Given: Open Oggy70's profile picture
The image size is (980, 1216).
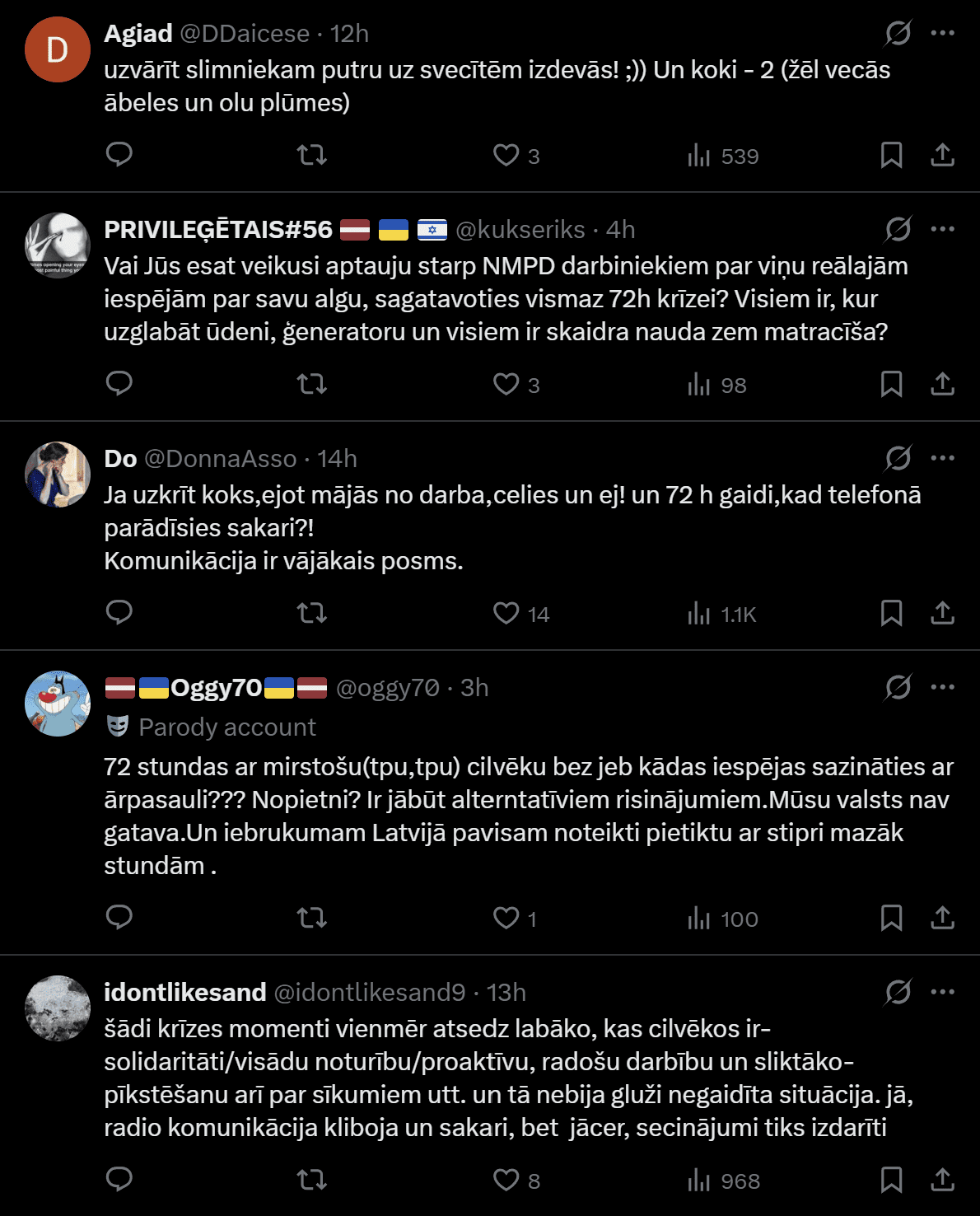Looking at the screenshot, I should pyautogui.click(x=58, y=704).
